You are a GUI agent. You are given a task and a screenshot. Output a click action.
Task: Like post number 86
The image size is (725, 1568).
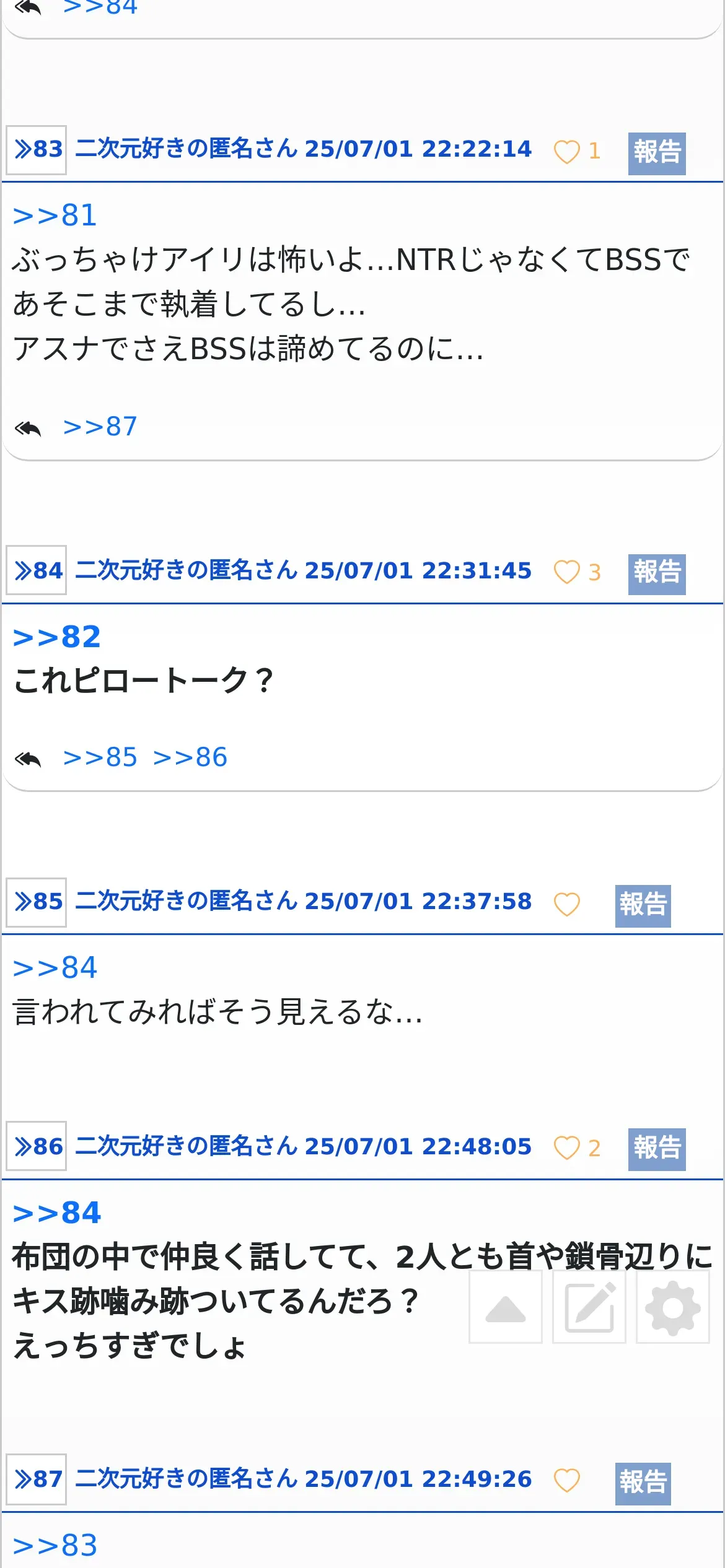[566, 1148]
